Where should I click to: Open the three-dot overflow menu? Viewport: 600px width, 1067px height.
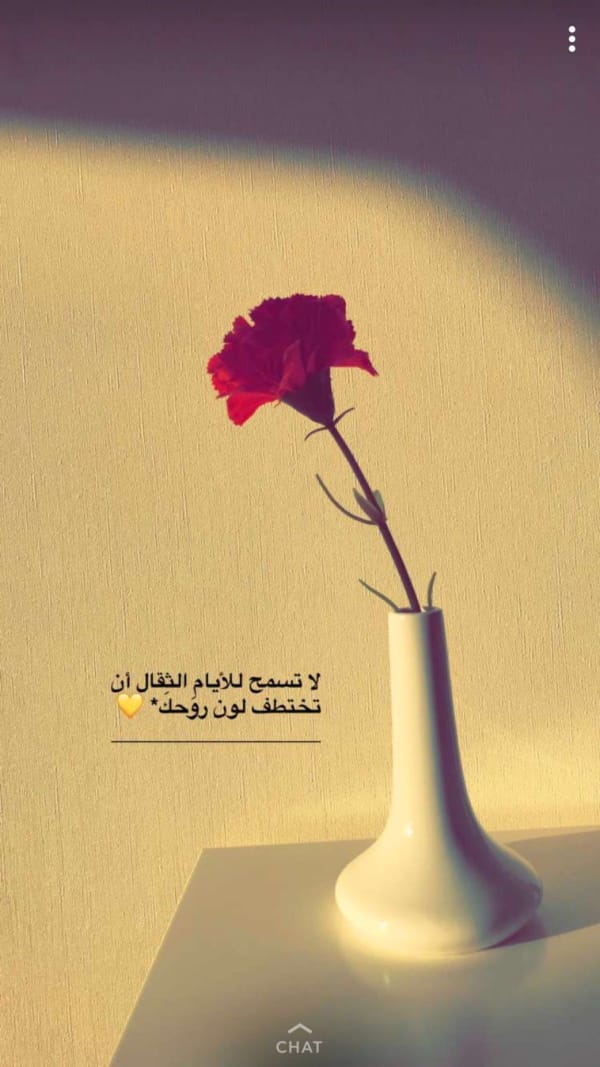point(571,39)
